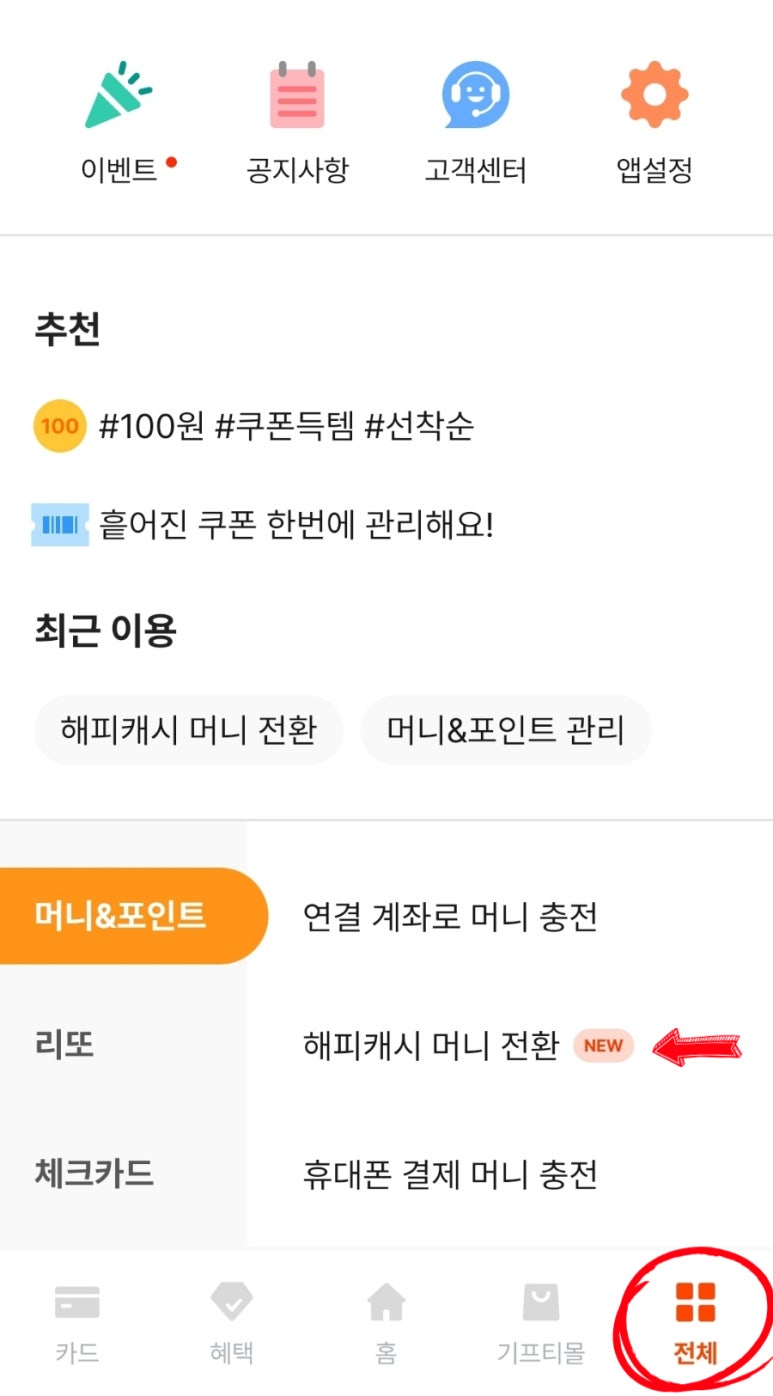773x1396 pixels.
Task: Open 해피캐시 머니 전환 marked NEW
Action: (x=431, y=1046)
